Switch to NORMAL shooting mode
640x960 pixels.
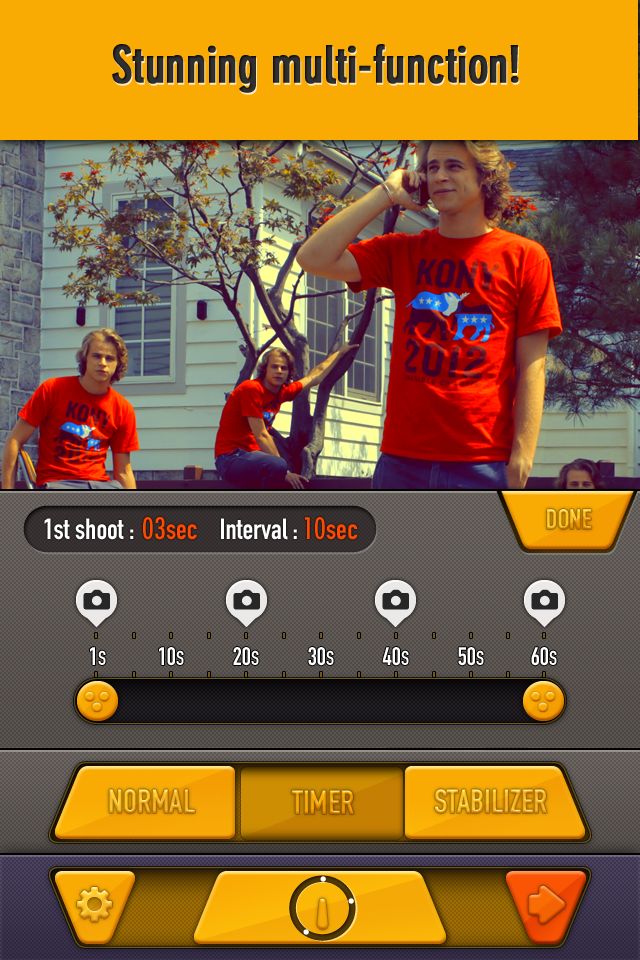[x=152, y=802]
